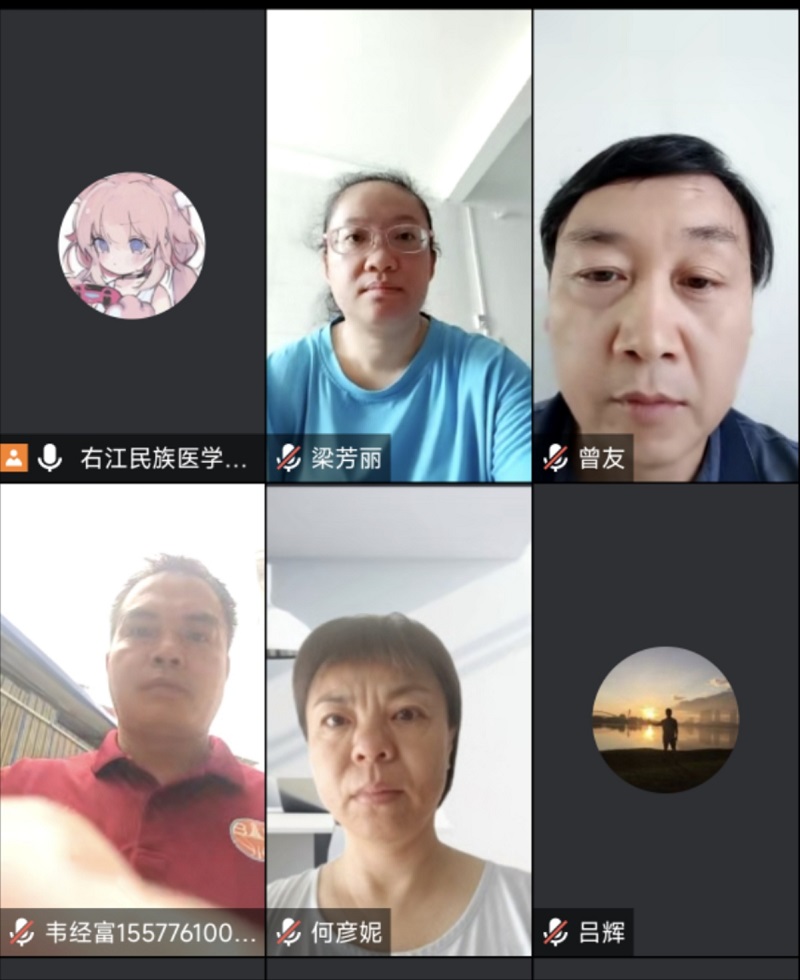800x980 pixels.
Task: Enlarge 曾友's video feed
Action: 666,245
